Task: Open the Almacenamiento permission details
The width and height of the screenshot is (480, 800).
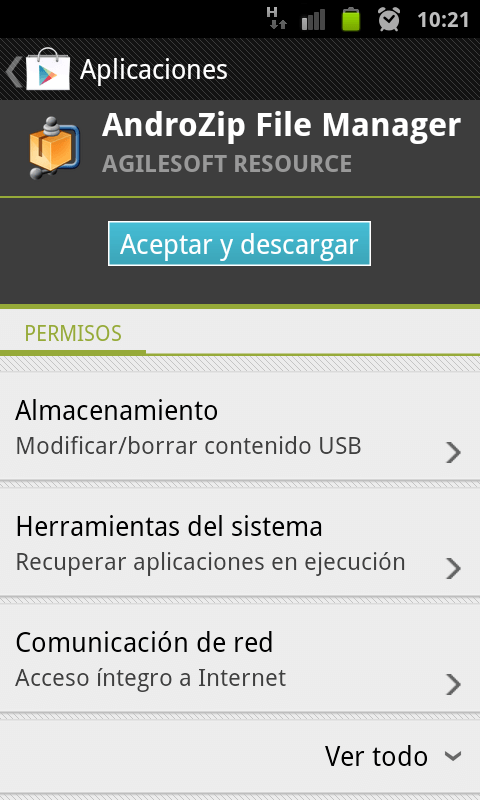Action: tap(240, 427)
